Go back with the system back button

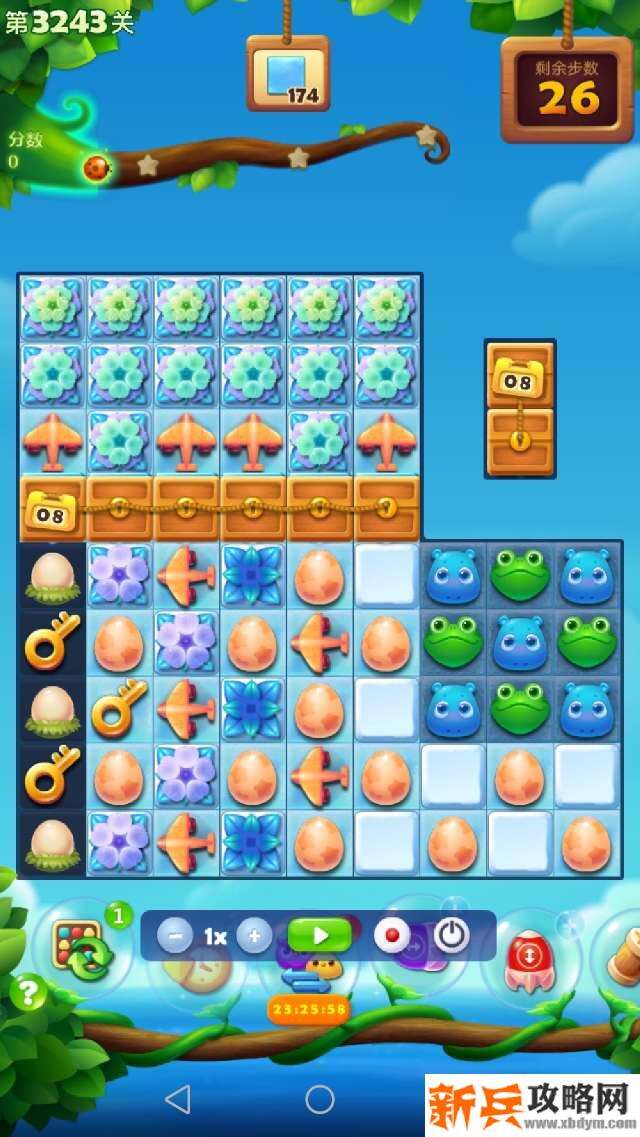tap(177, 1099)
